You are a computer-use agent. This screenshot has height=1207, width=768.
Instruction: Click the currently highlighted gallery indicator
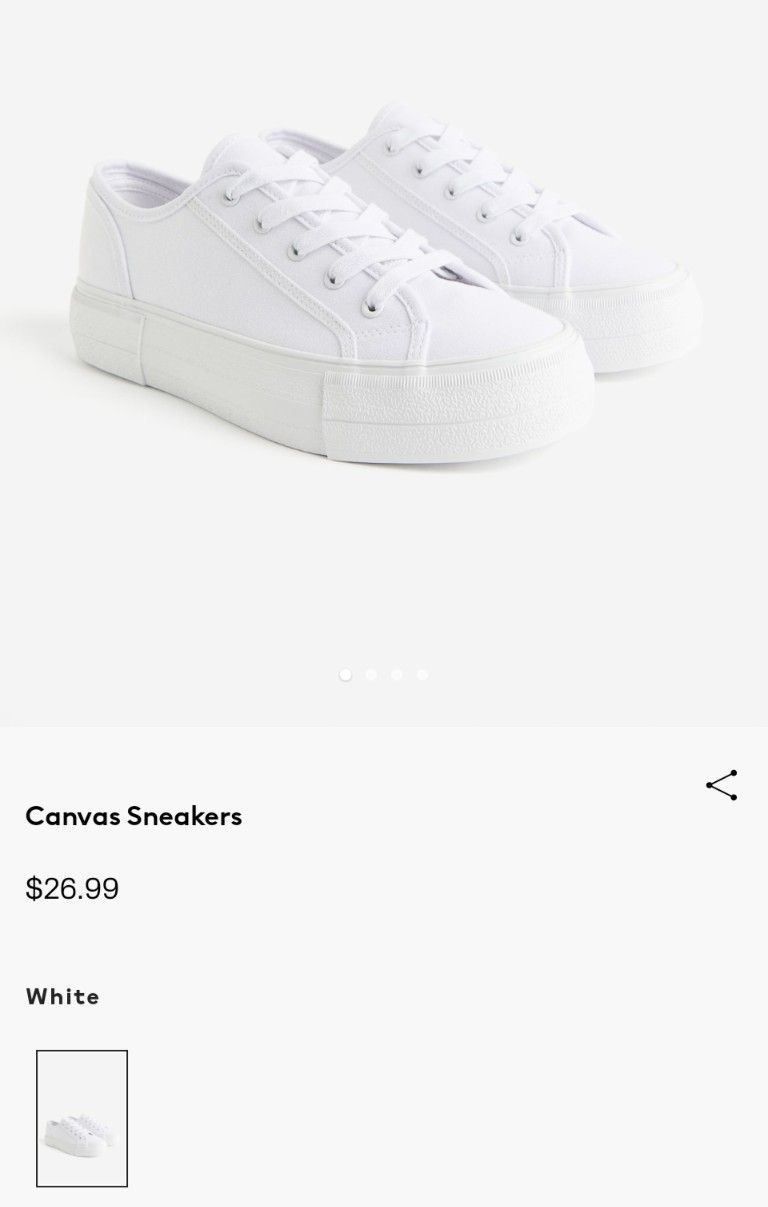pos(345,675)
